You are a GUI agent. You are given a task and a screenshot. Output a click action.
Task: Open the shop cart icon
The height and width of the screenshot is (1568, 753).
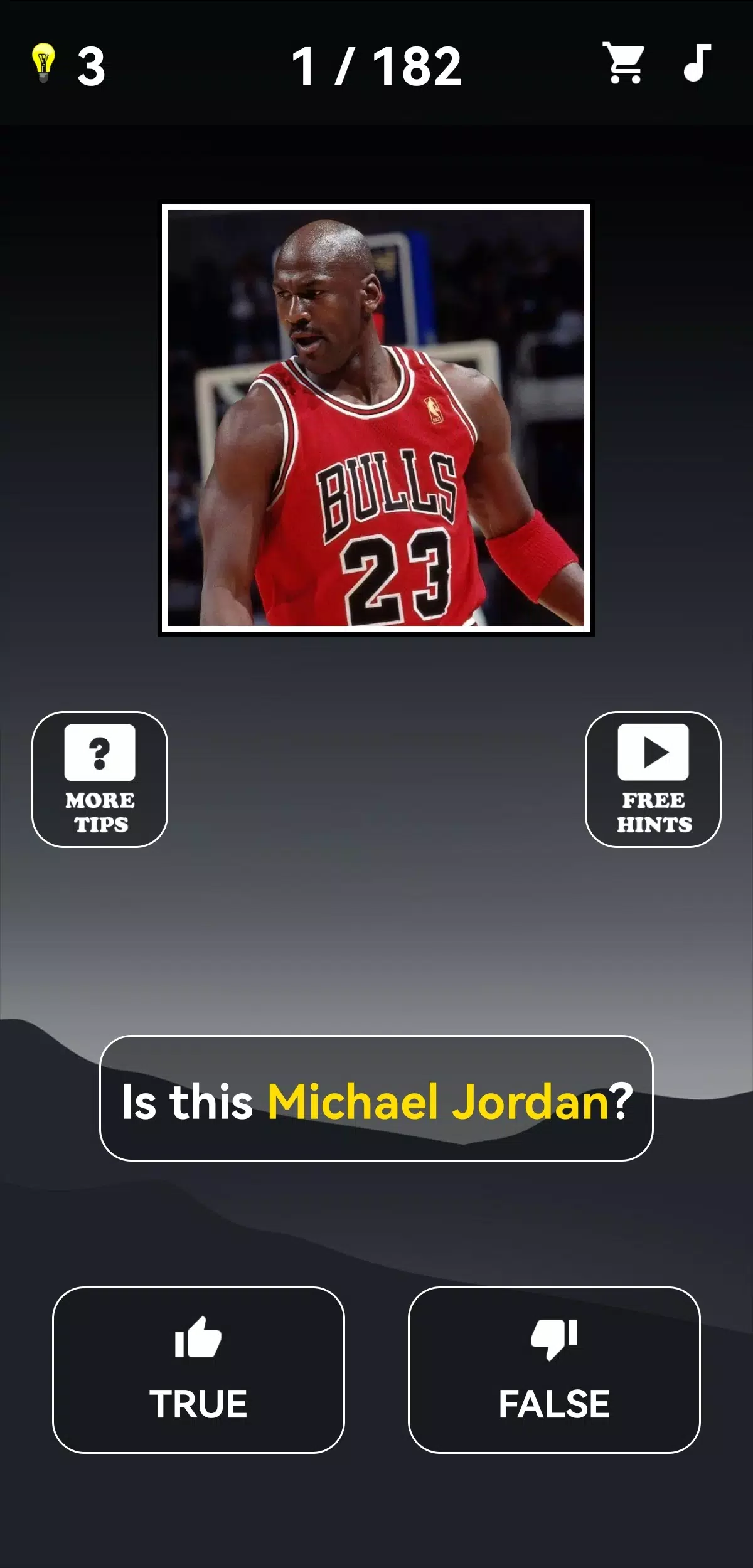tap(622, 63)
